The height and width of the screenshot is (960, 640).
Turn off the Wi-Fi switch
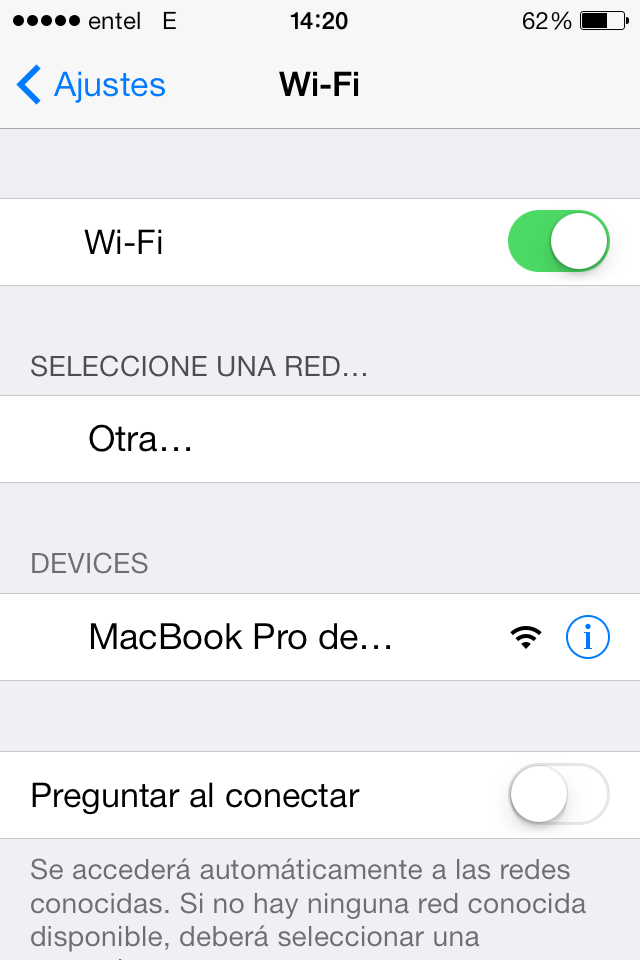(x=558, y=242)
